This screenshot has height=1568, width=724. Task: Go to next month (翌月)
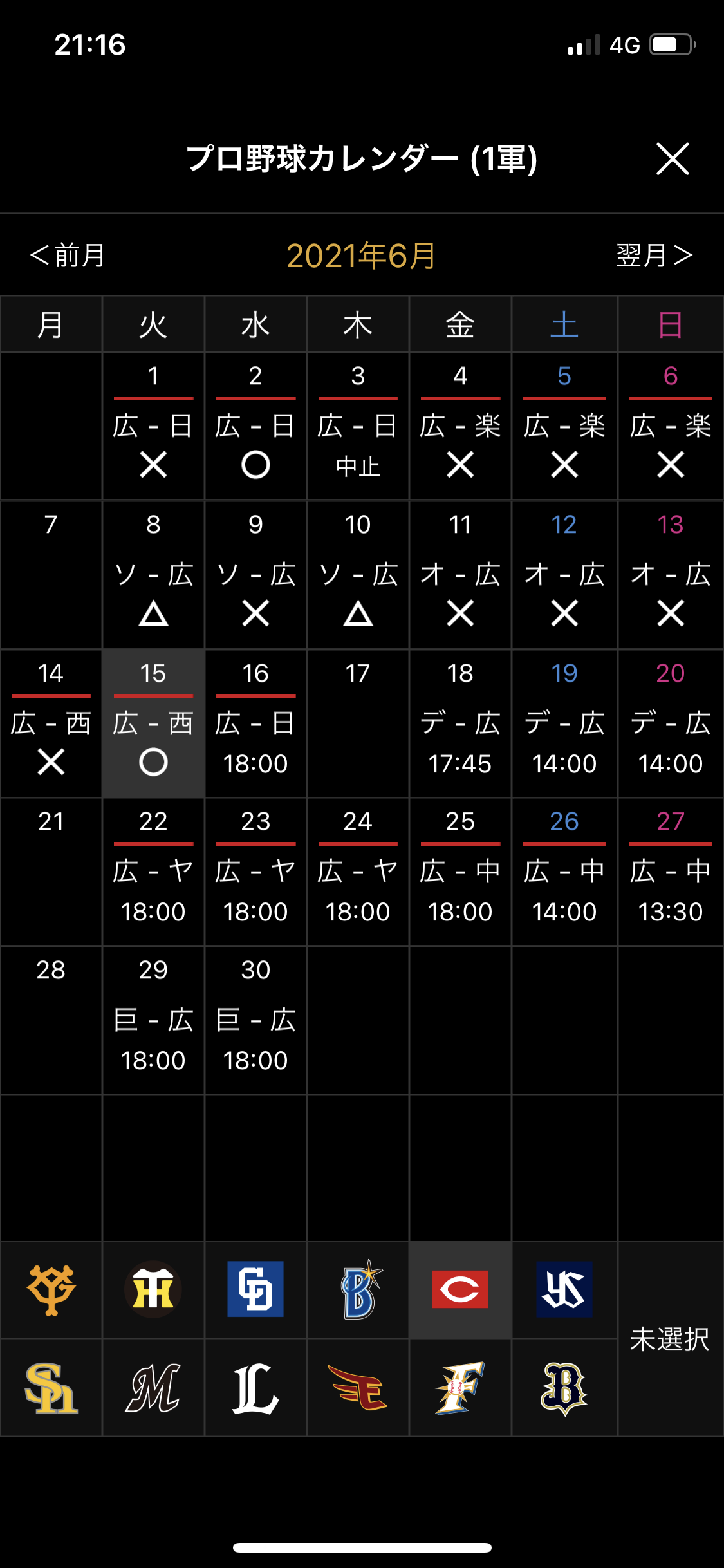tap(654, 256)
